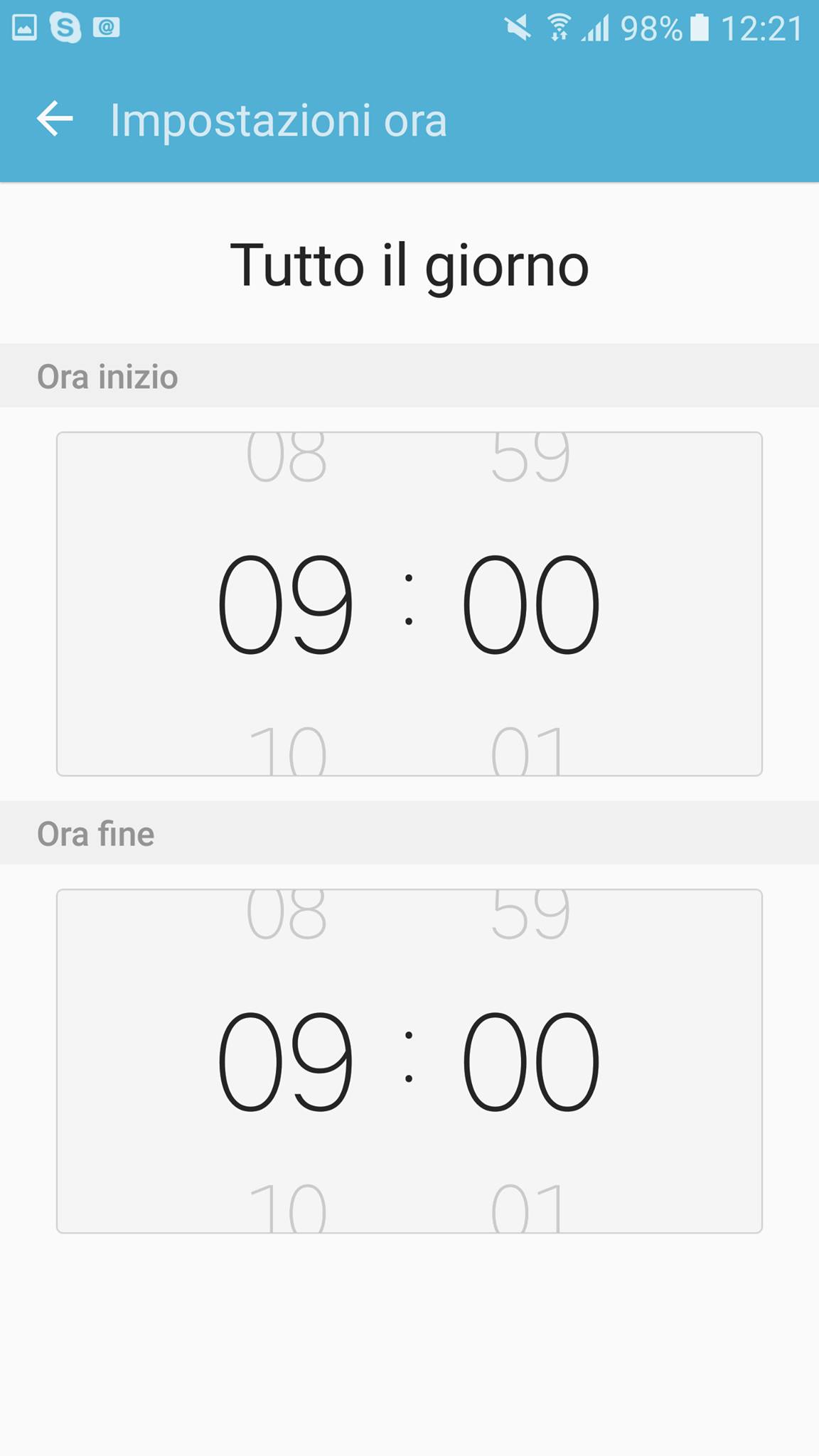Image resolution: width=819 pixels, height=1456 pixels.
Task: Edit the 00 minutes in Ora fine
Action: 530,1061
